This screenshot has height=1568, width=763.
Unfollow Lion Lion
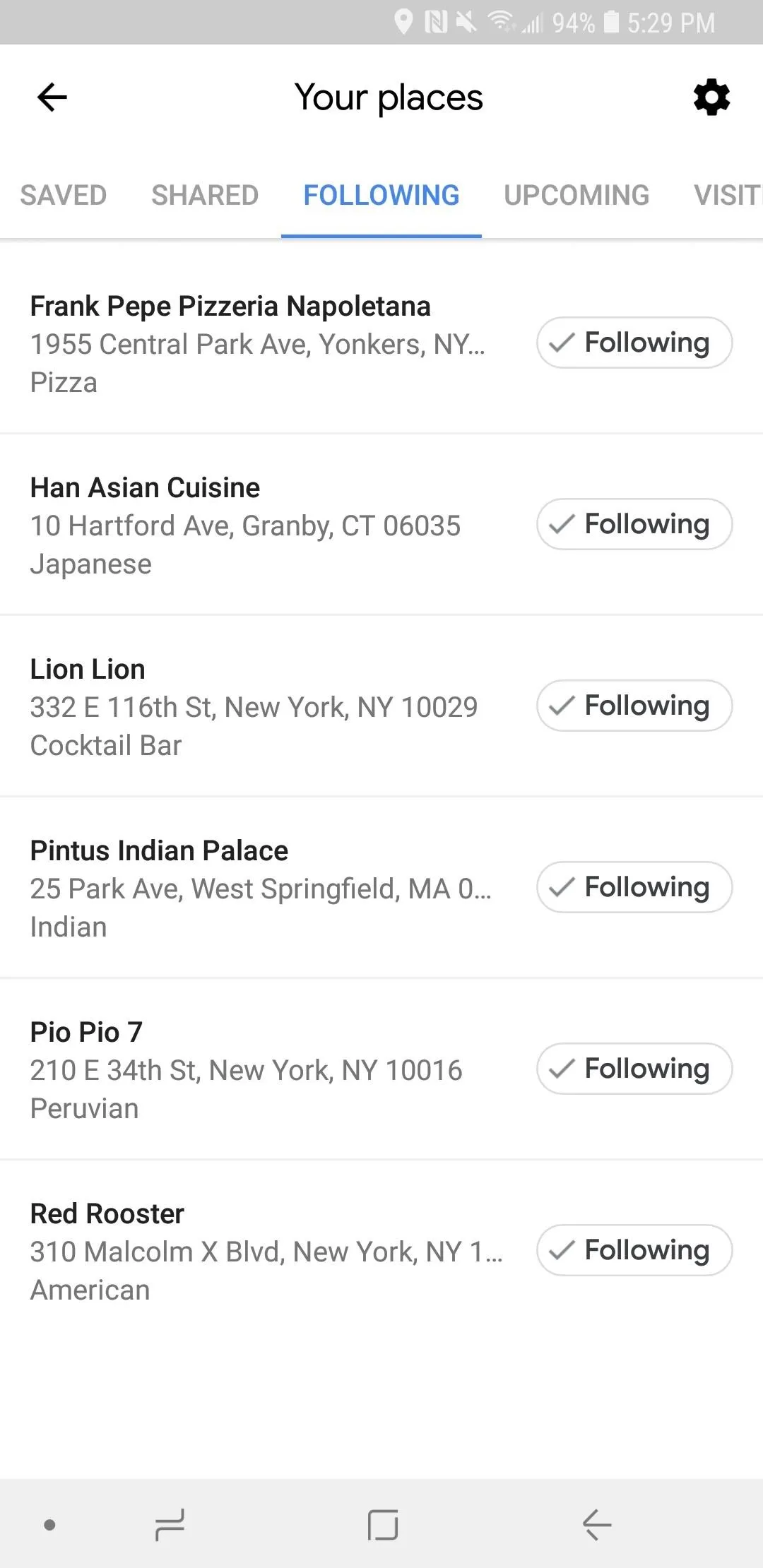click(634, 706)
